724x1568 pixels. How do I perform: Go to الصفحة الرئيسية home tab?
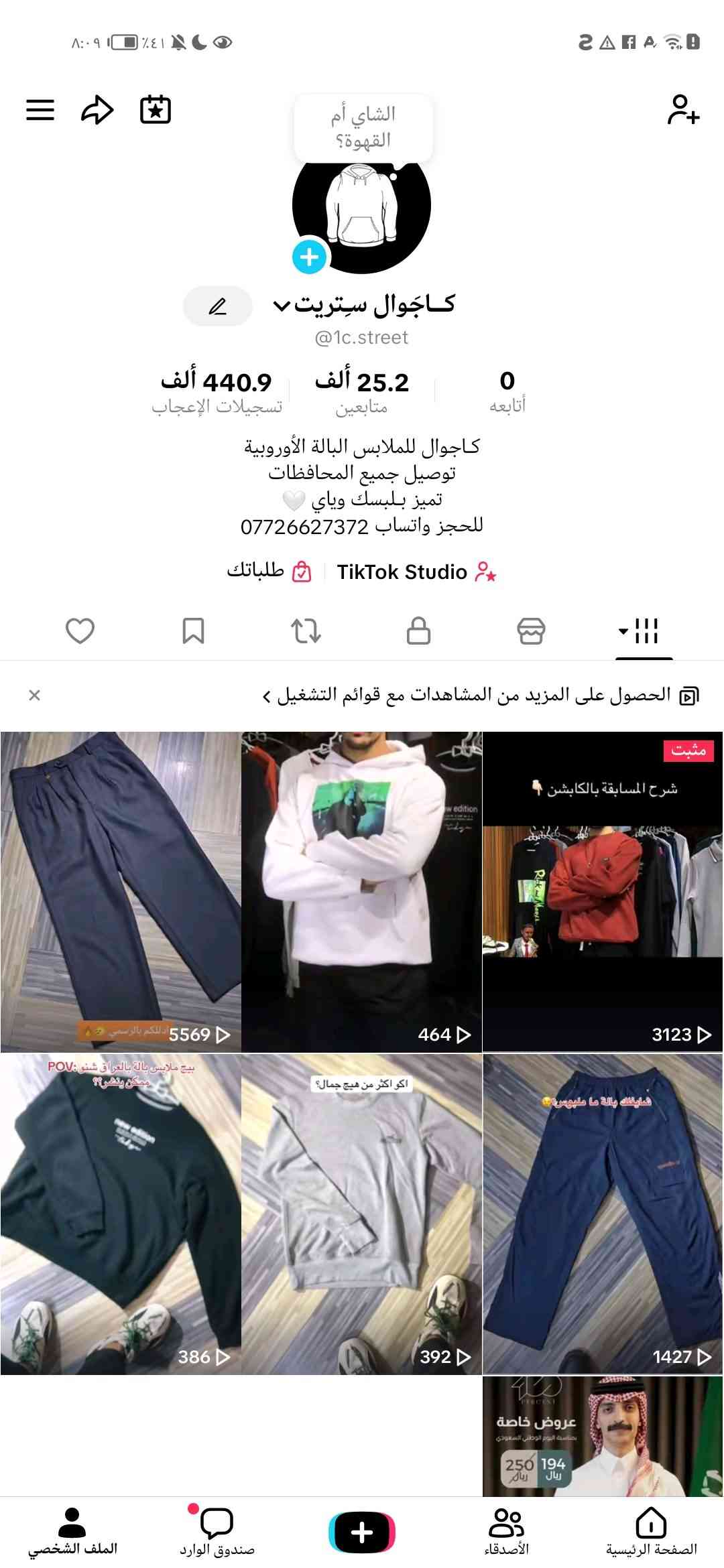pos(651,1532)
